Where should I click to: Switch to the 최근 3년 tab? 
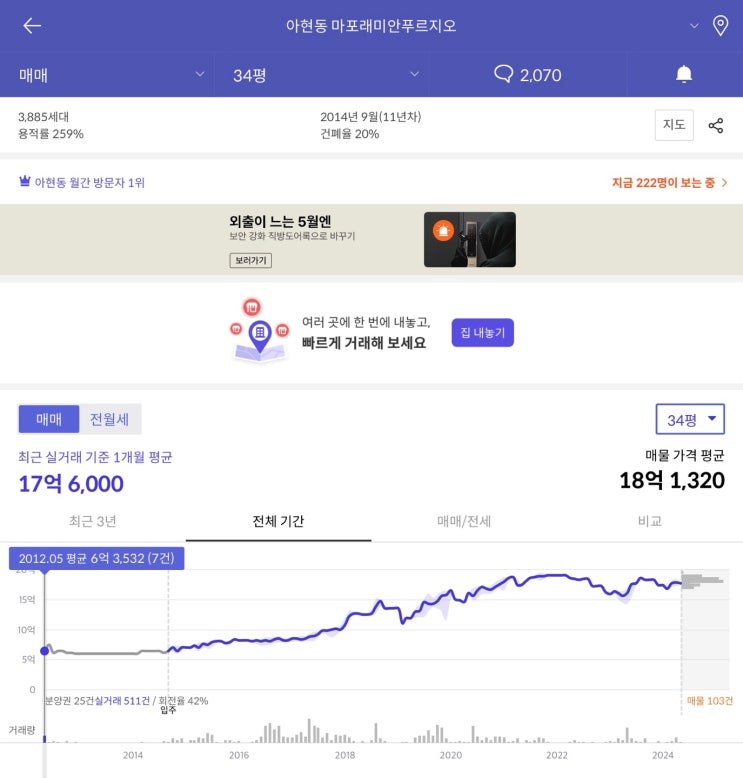[x=93, y=522]
